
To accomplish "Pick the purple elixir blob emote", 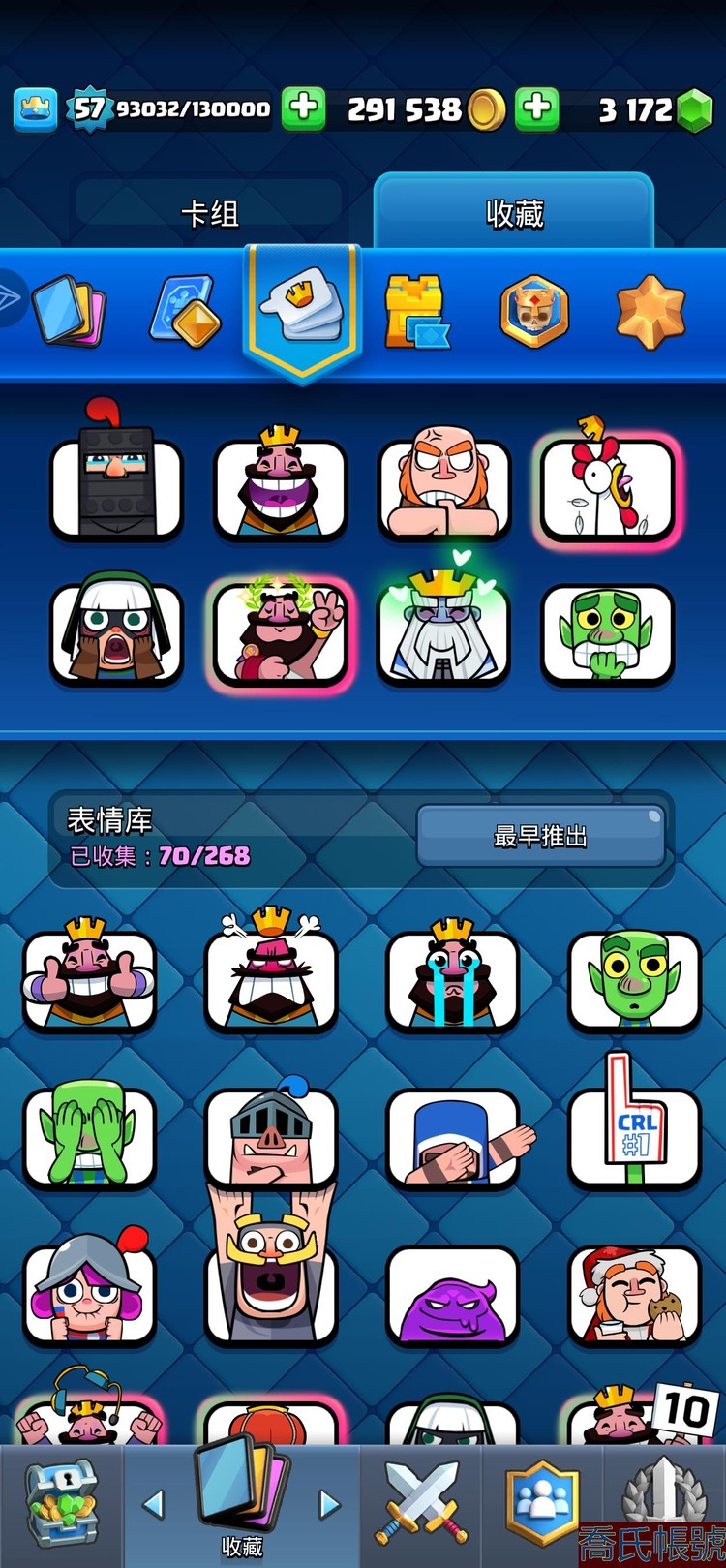I will coord(452,1293).
